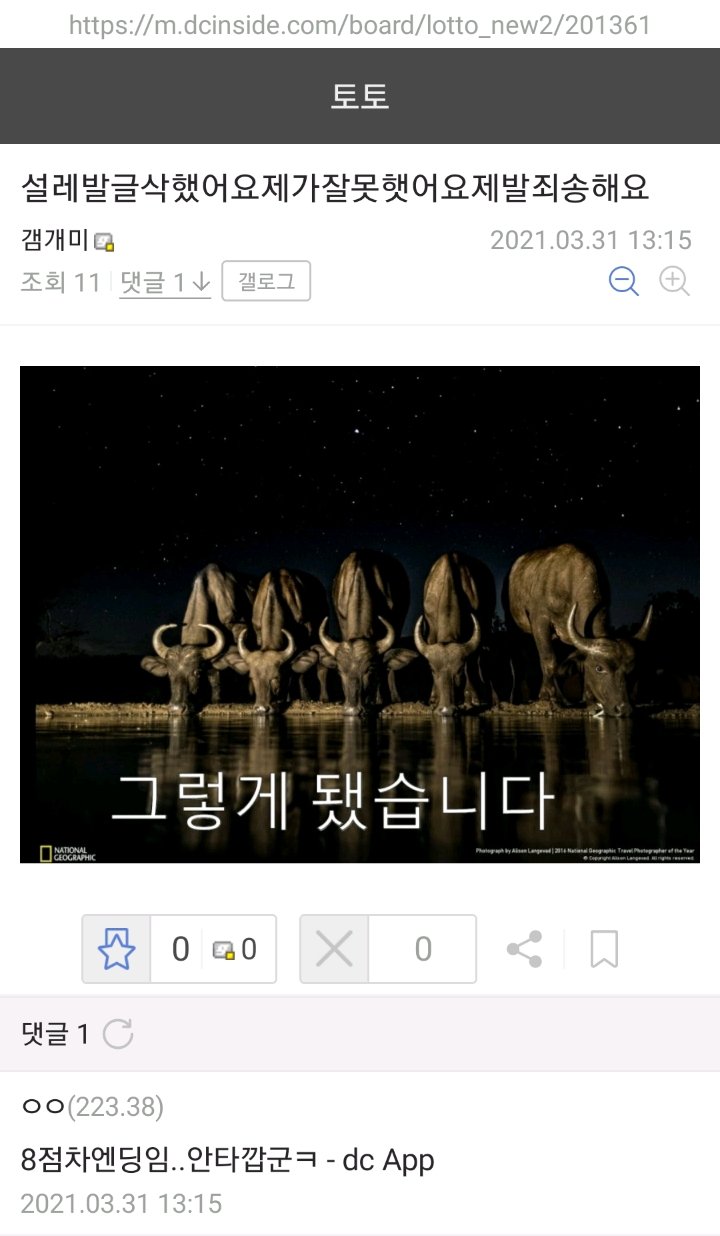Downvote the post with the X button
The width and height of the screenshot is (720, 1236).
pos(335,948)
